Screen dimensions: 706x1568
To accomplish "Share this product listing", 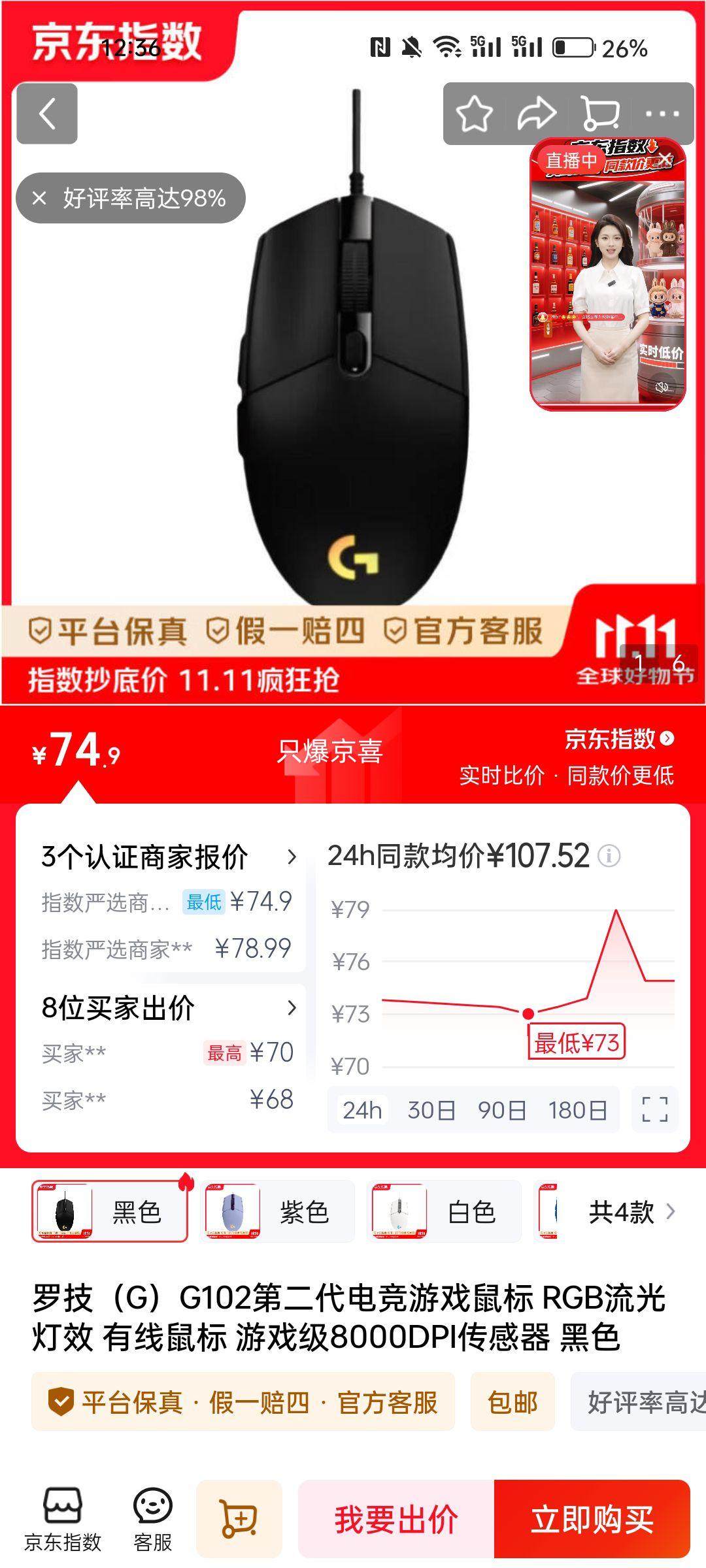I will click(x=537, y=114).
